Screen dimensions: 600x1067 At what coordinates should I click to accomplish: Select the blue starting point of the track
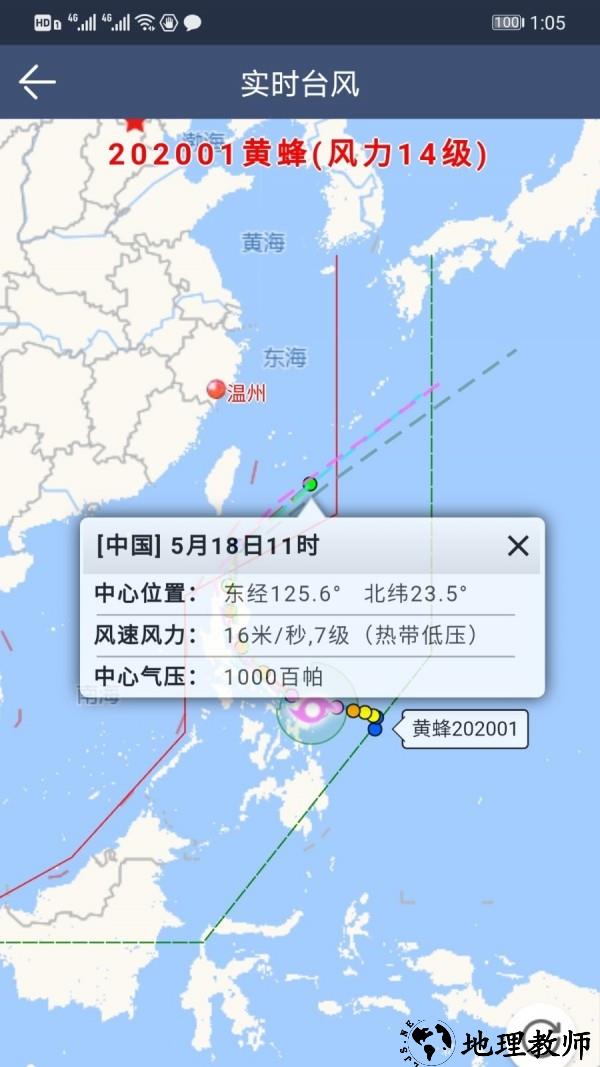click(x=375, y=729)
